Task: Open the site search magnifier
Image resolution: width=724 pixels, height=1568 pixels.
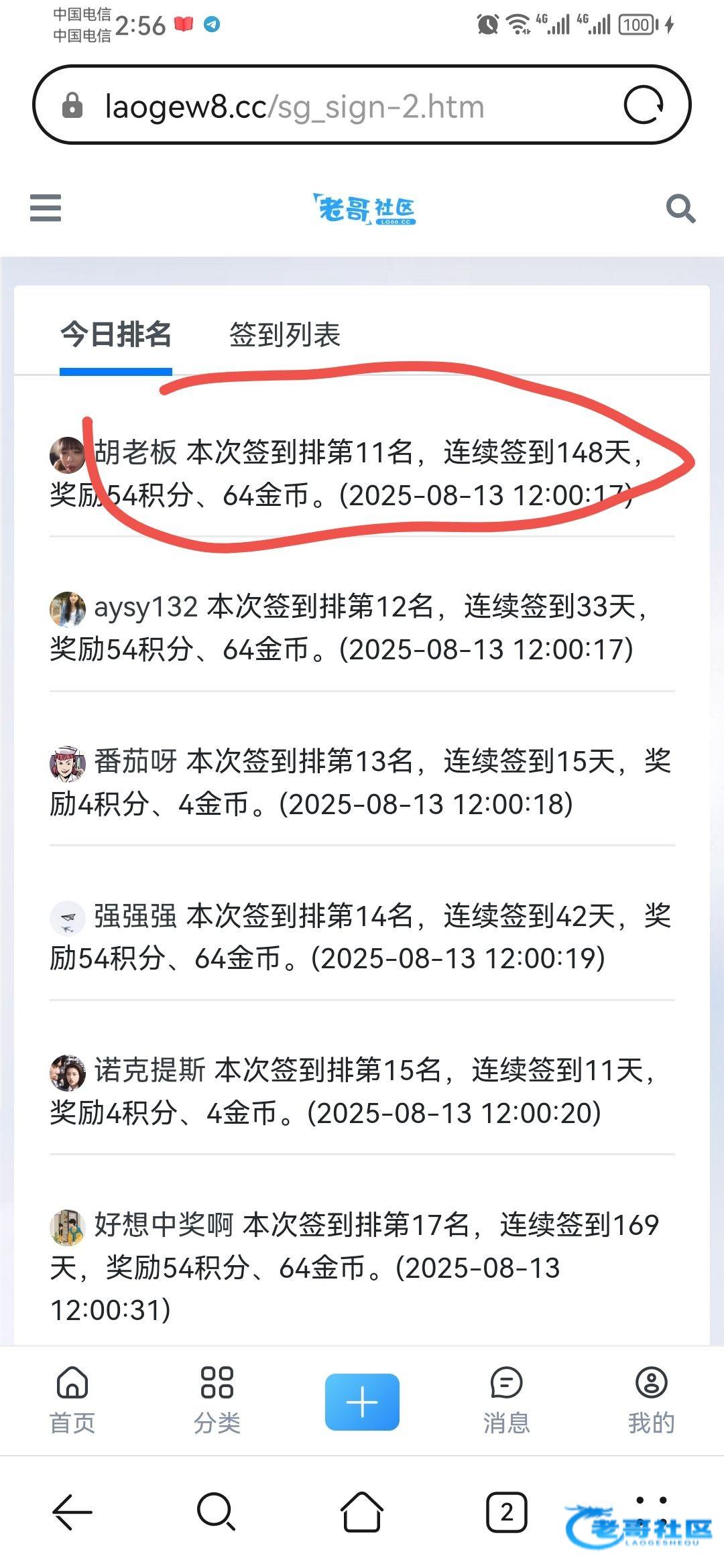Action: click(680, 208)
